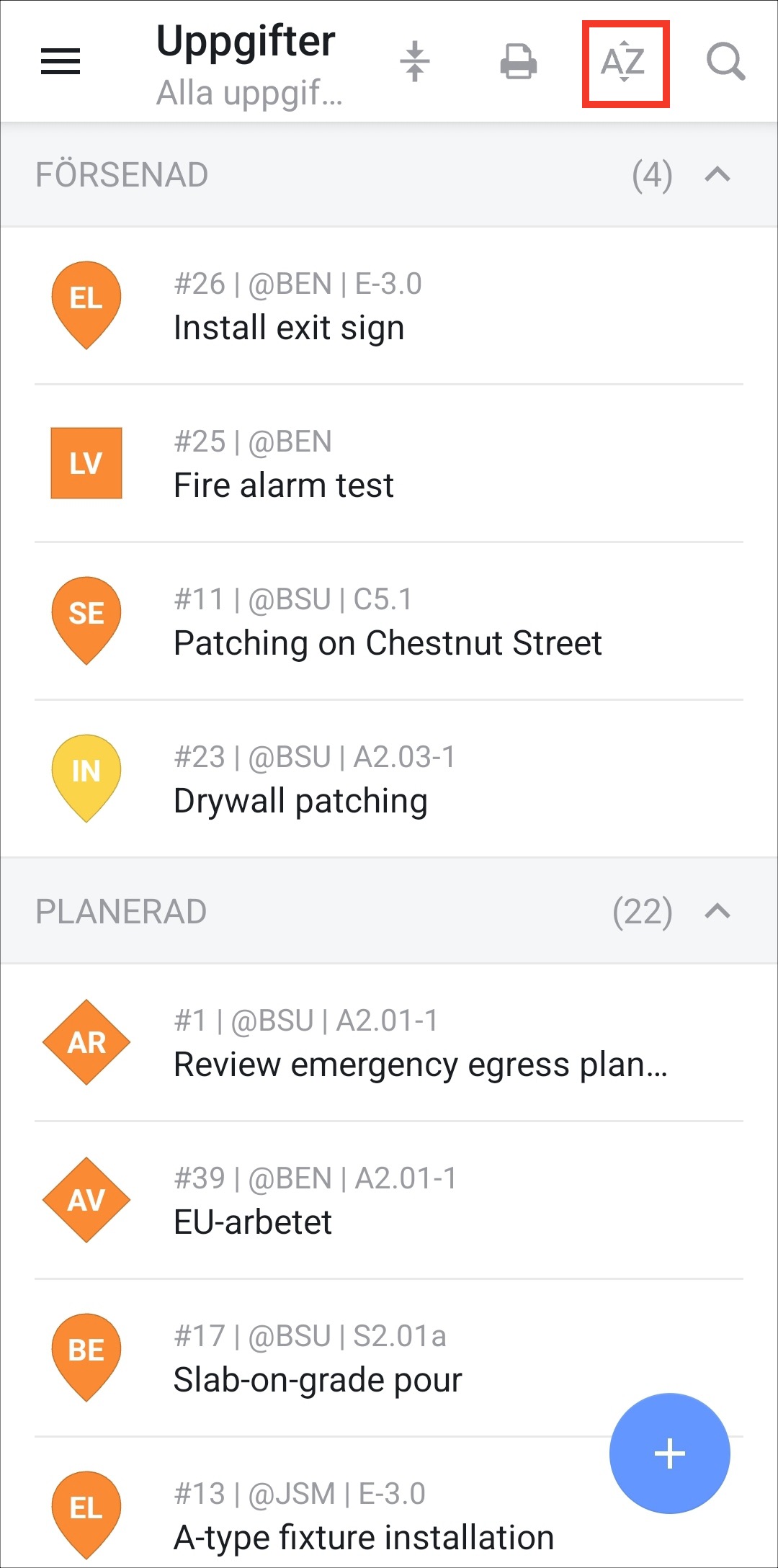Open task search
This screenshot has height=1568, width=778.
coord(725,61)
